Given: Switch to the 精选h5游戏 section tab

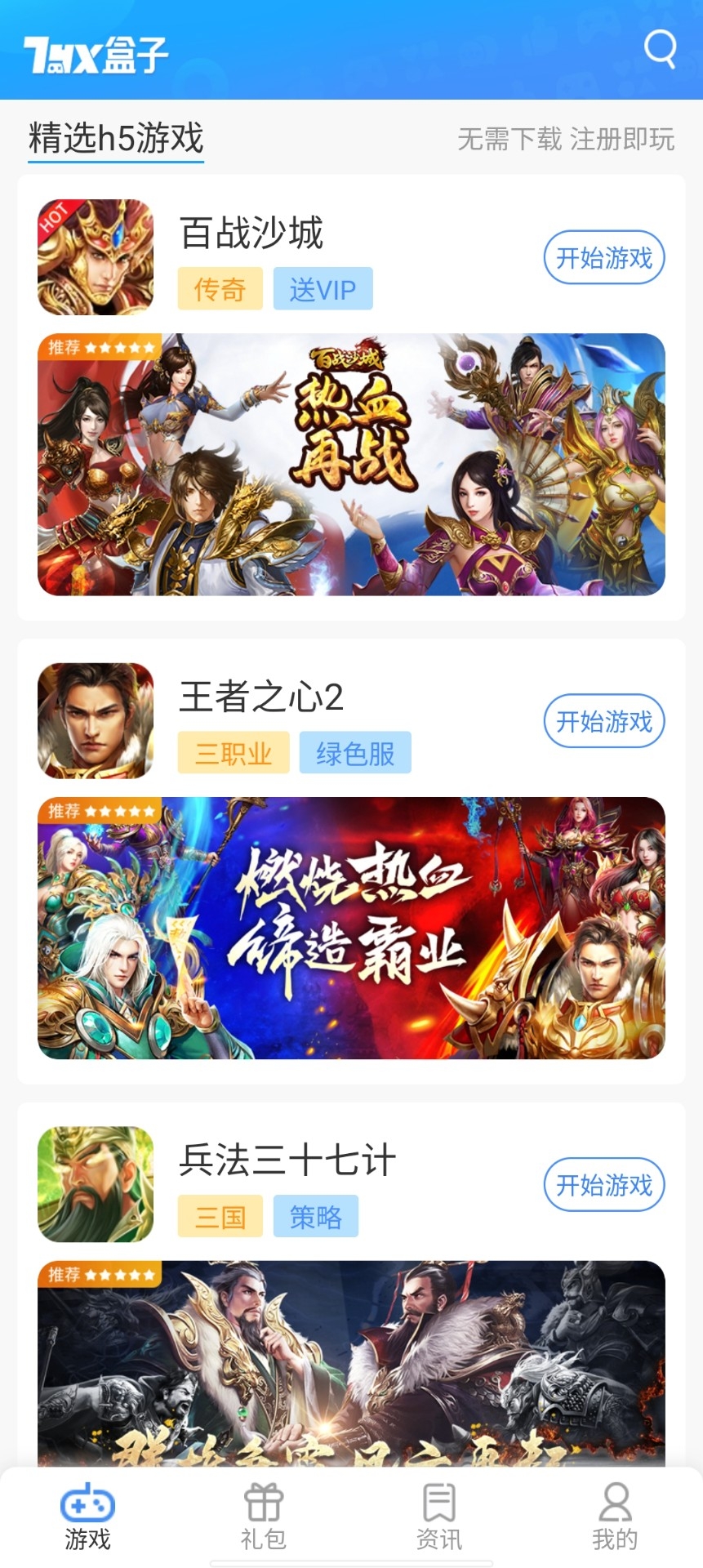Looking at the screenshot, I should (114, 137).
